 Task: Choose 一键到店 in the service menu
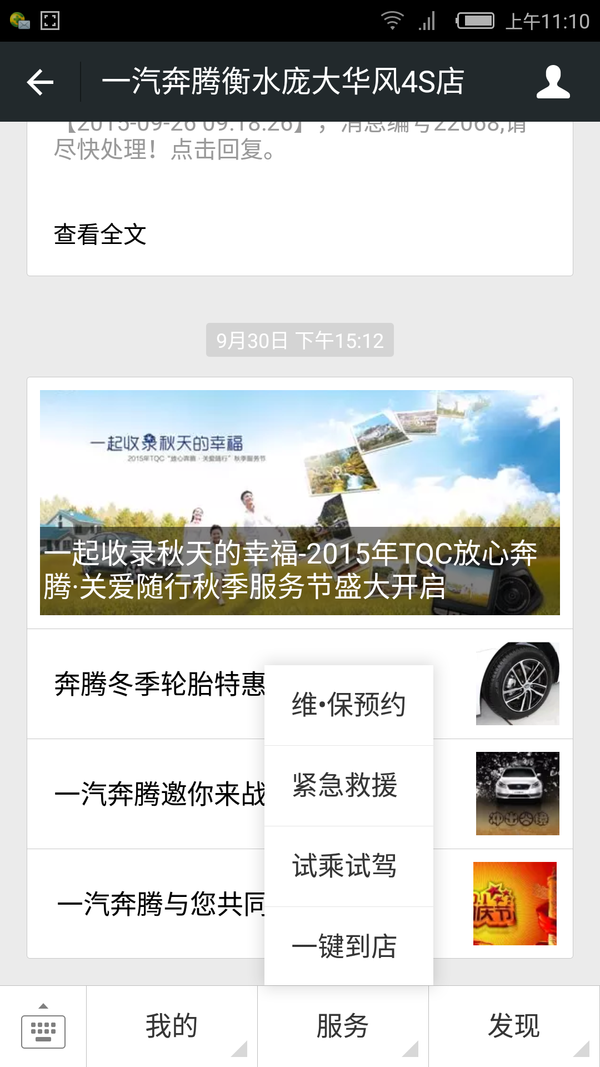pos(346,946)
